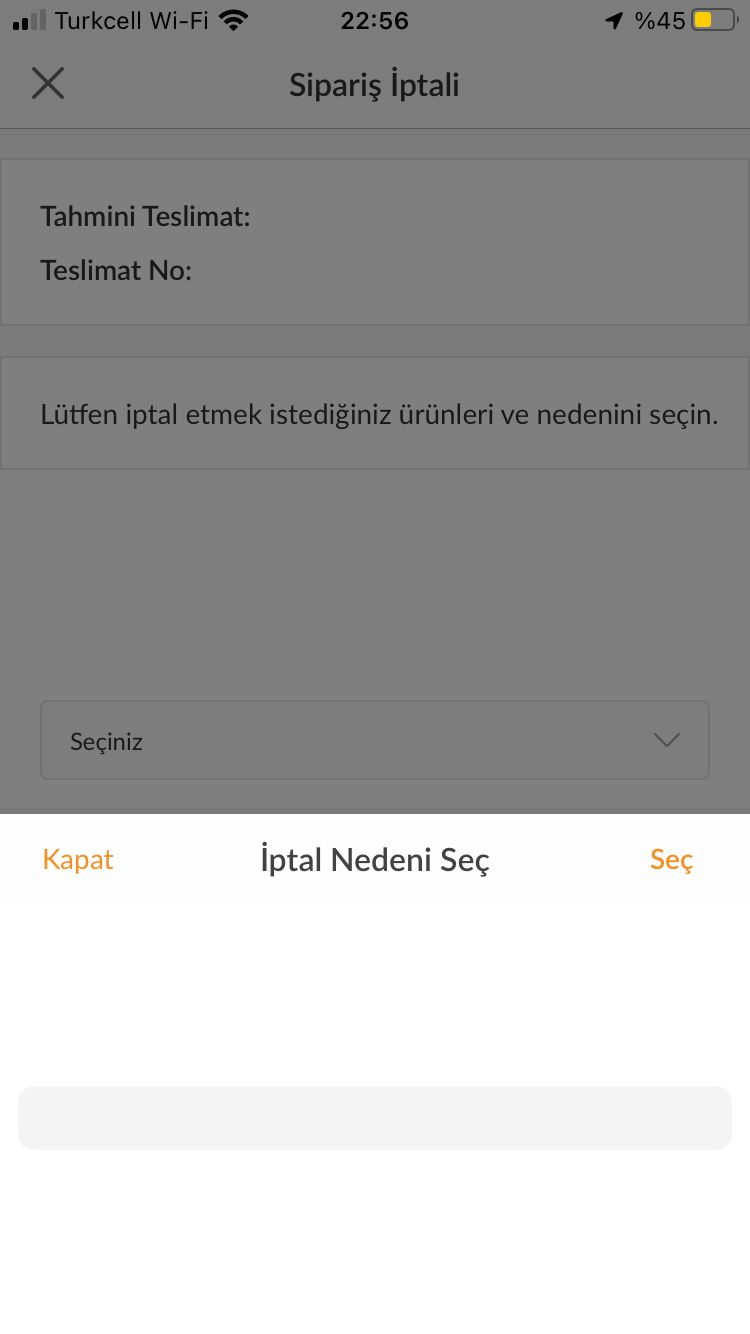Viewport: 750px width, 1334px height.
Task: Tap Kapat to dismiss the picker
Action: [x=78, y=860]
